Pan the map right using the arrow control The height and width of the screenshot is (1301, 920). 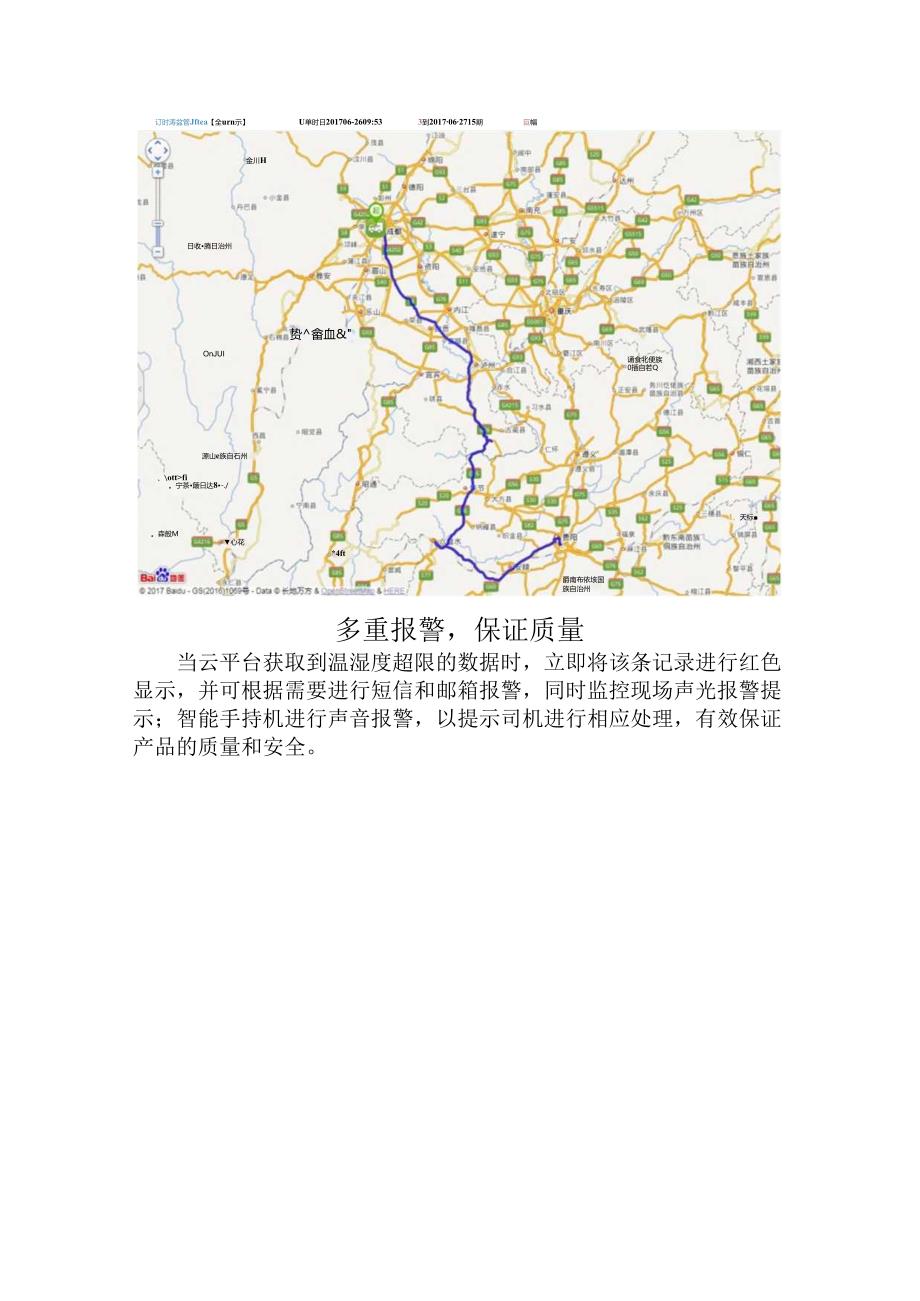tap(166, 150)
